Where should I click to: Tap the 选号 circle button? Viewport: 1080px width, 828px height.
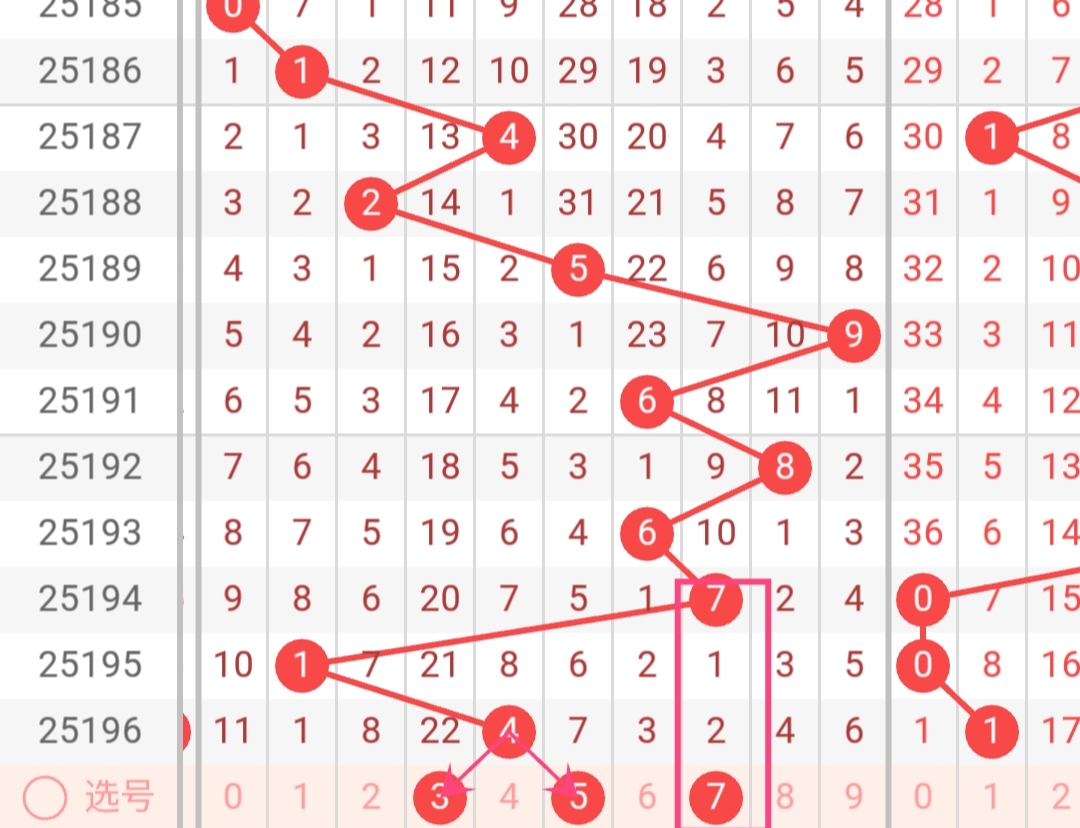point(45,797)
